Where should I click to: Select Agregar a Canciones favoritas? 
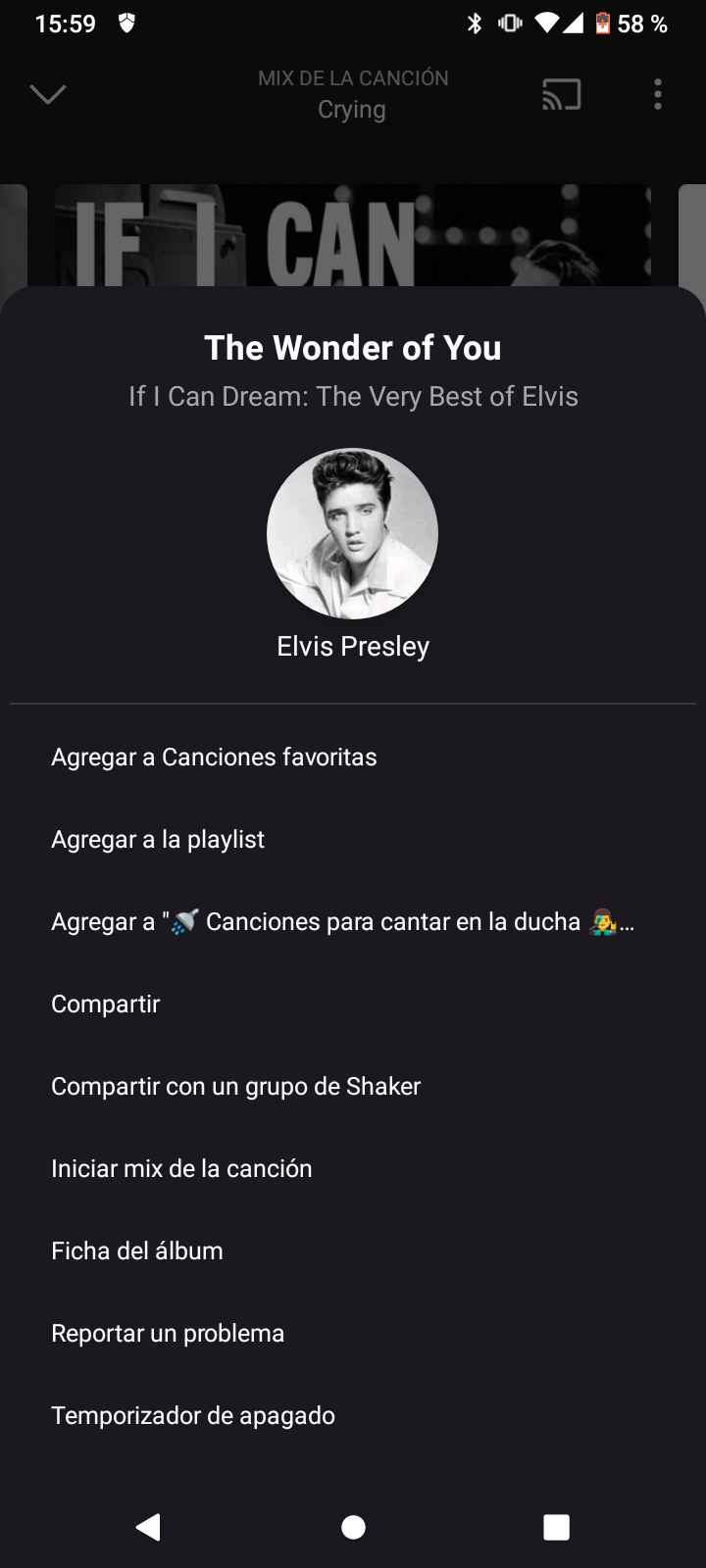(214, 757)
